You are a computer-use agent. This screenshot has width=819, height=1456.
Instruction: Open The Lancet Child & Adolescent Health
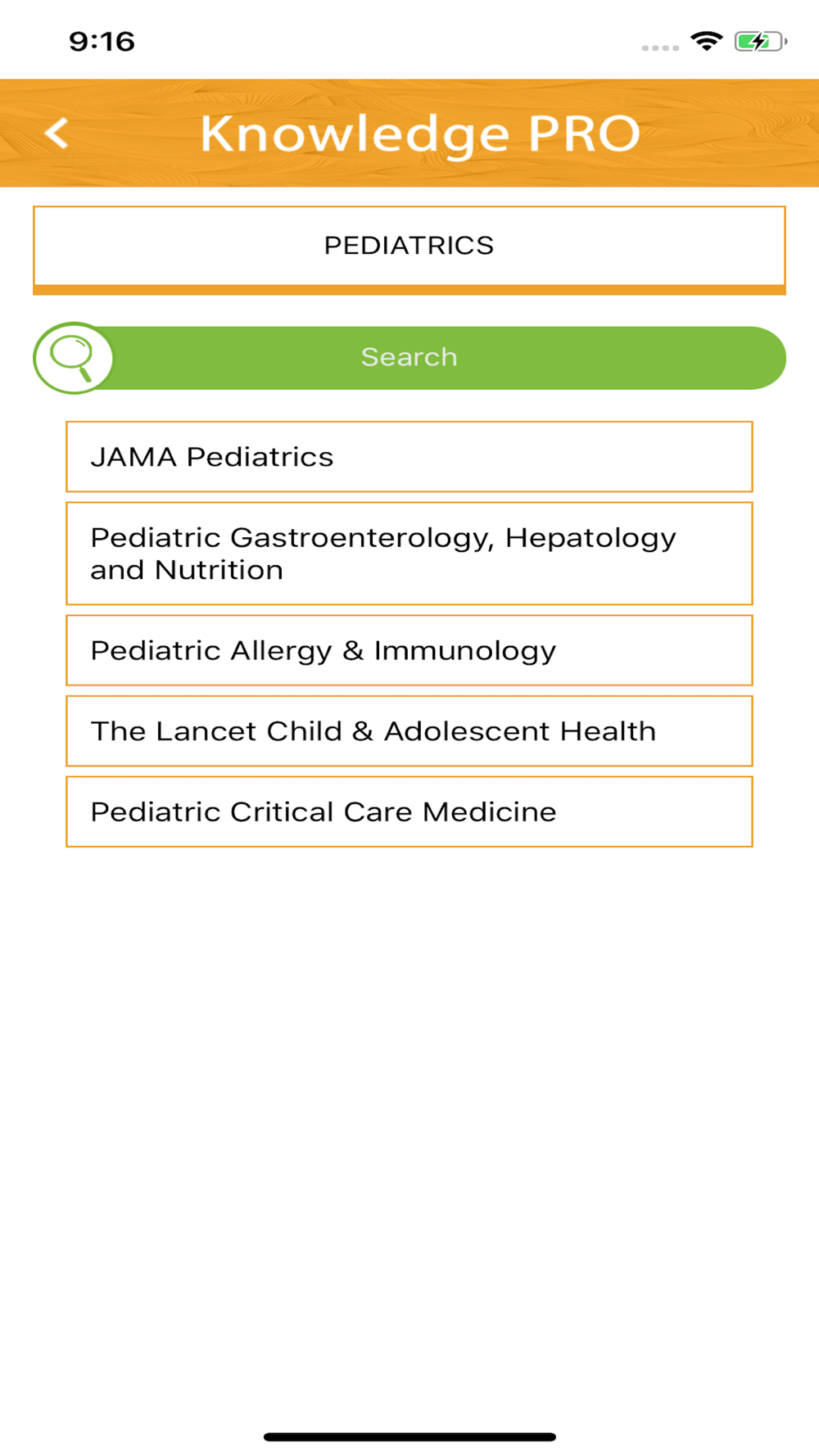(409, 731)
